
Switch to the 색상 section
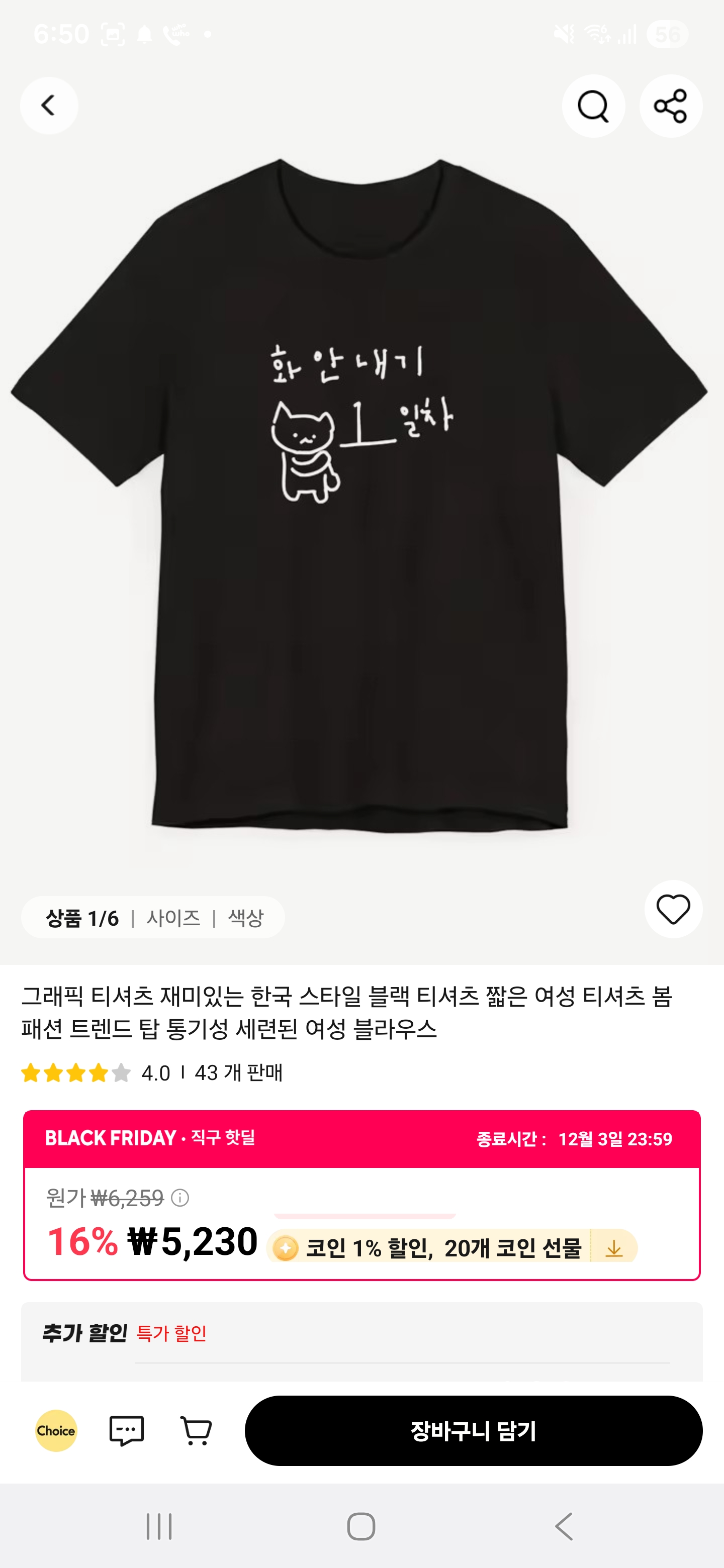[245, 917]
